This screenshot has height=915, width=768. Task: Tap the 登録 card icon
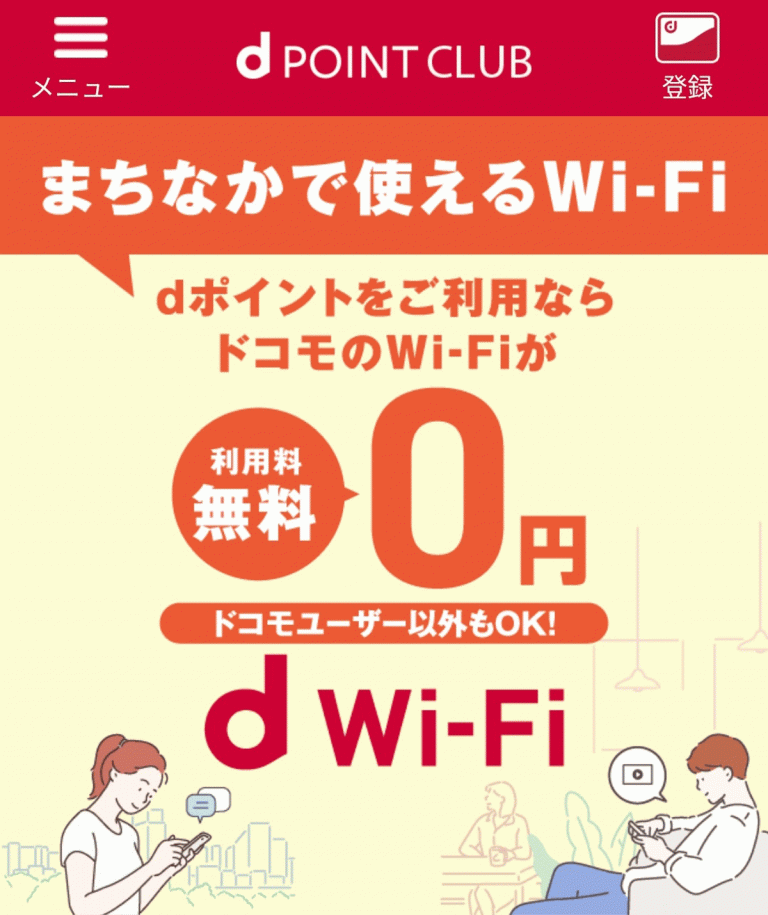pyautogui.click(x=687, y=55)
